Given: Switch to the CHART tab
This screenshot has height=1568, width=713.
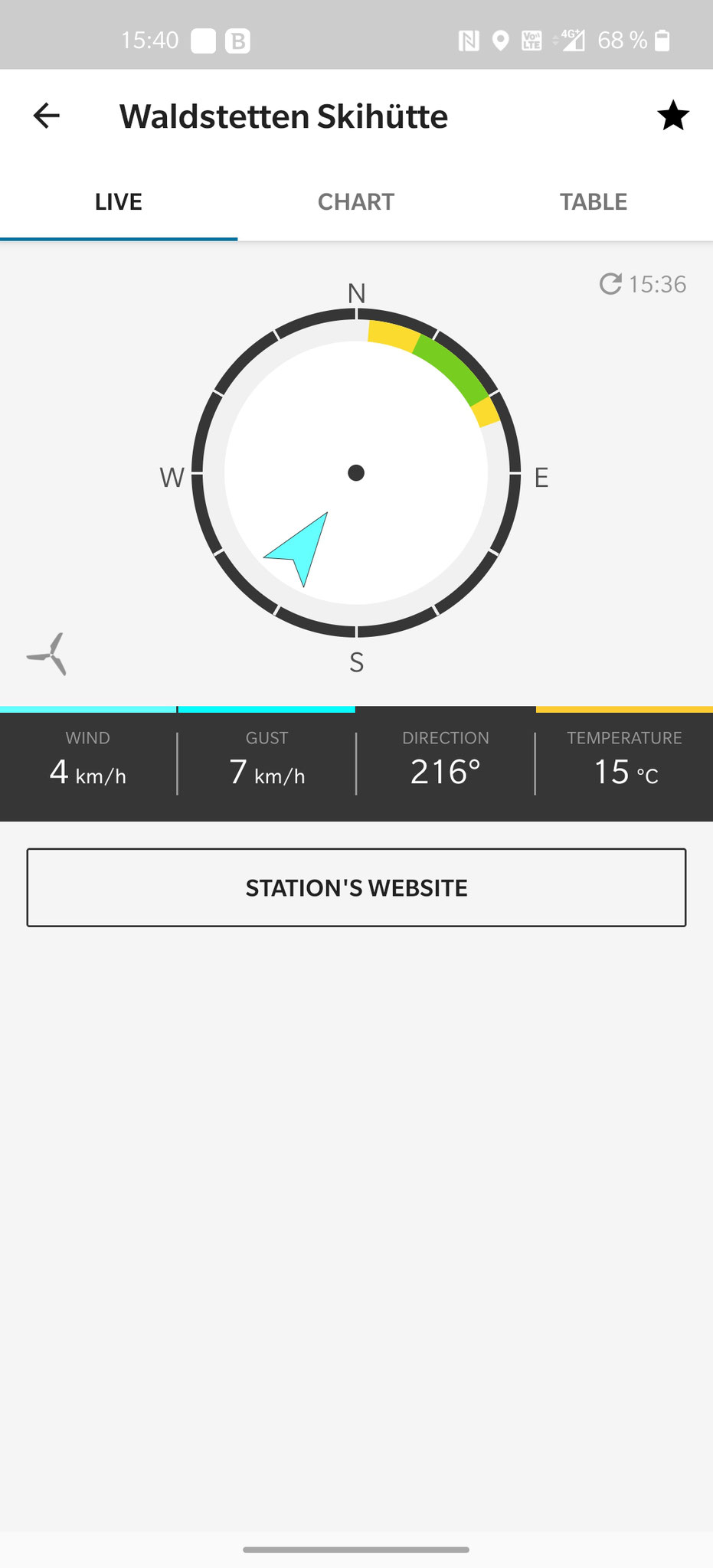Looking at the screenshot, I should [x=356, y=201].
